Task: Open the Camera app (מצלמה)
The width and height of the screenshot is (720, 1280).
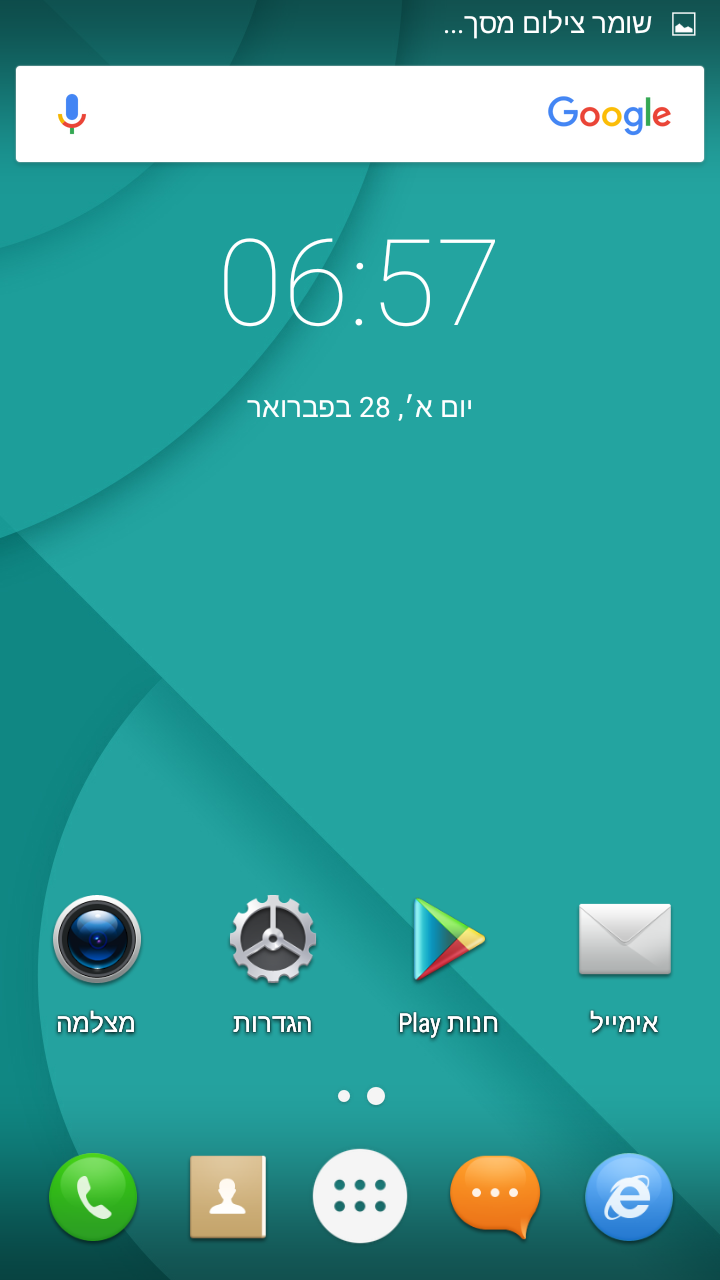Action: point(96,940)
